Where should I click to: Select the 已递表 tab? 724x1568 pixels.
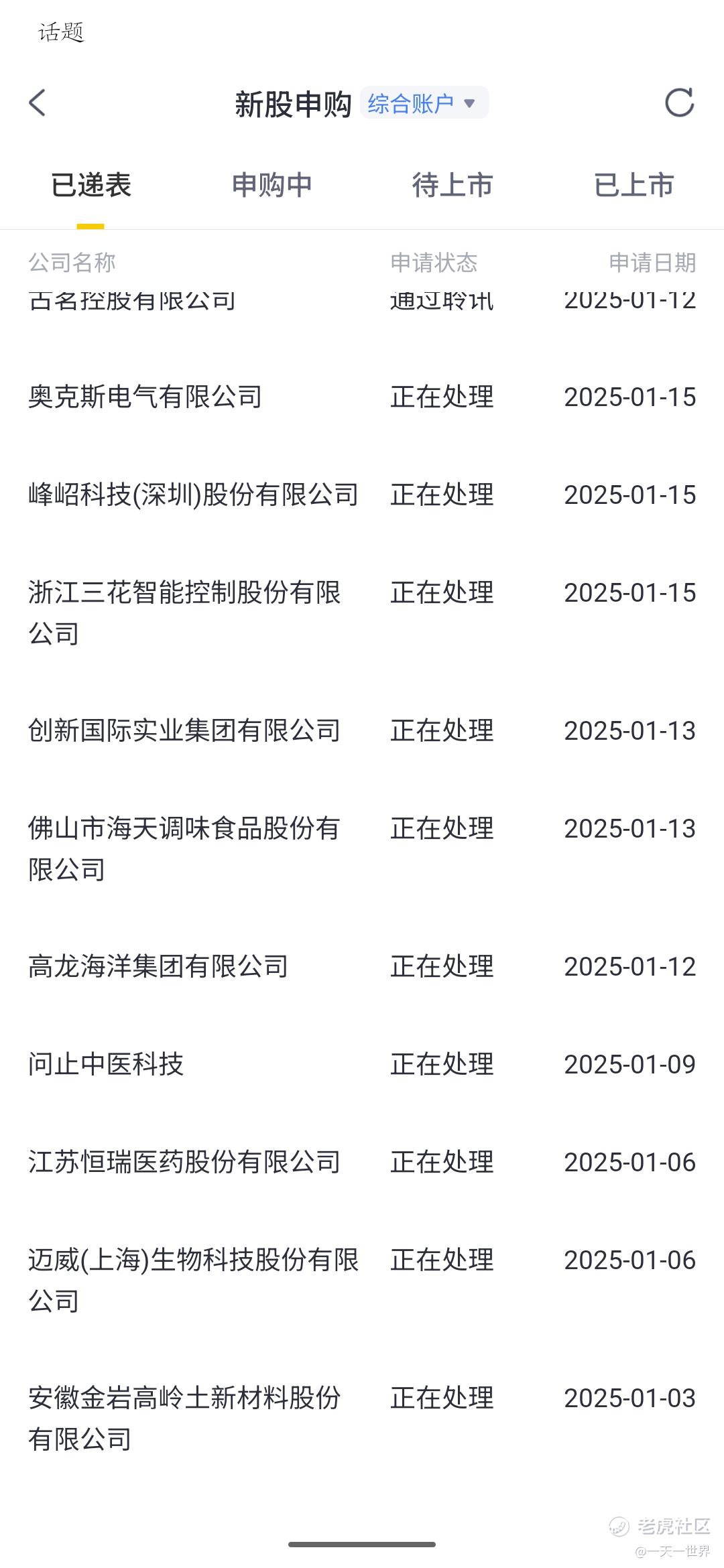90,186
